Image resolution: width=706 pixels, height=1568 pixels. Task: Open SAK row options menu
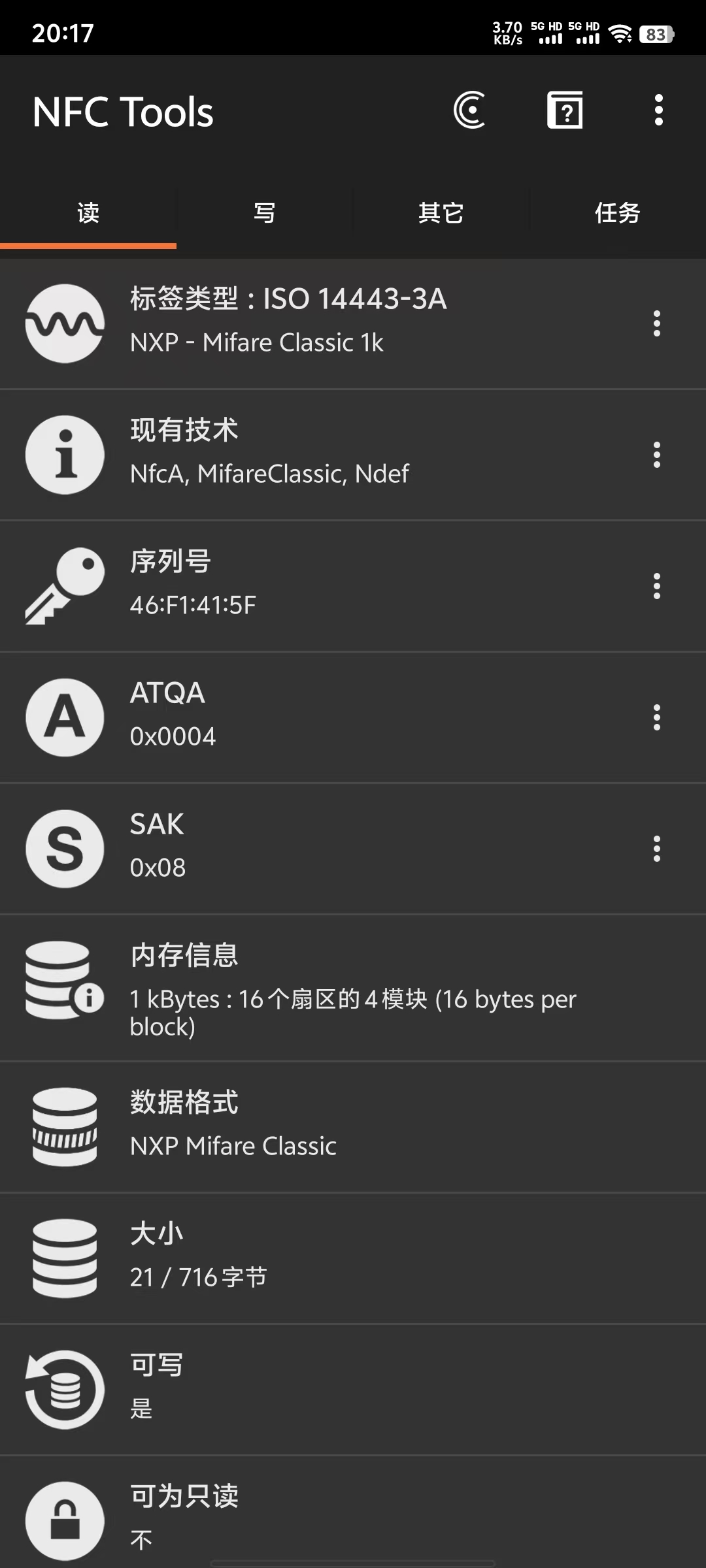(656, 849)
